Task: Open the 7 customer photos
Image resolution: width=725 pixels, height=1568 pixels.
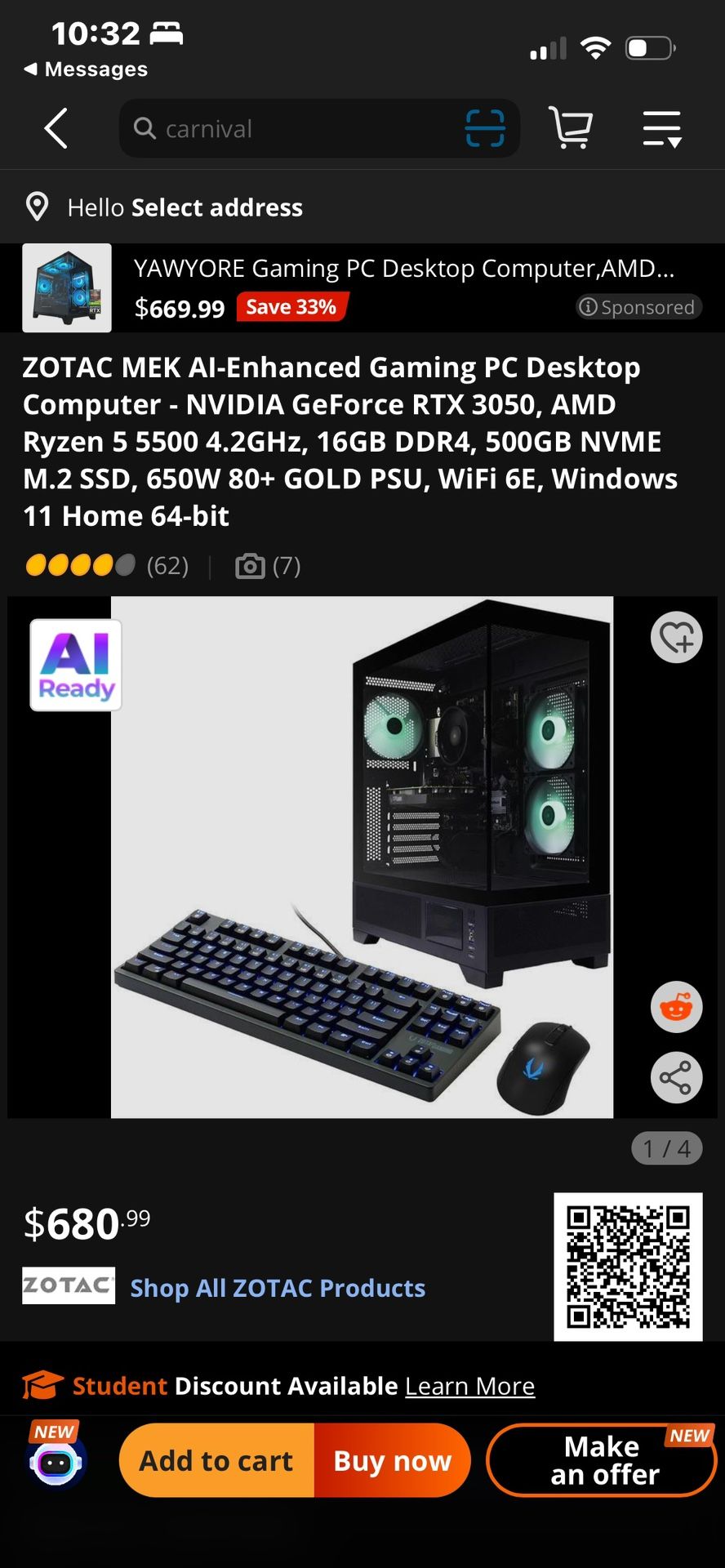Action: tap(269, 565)
